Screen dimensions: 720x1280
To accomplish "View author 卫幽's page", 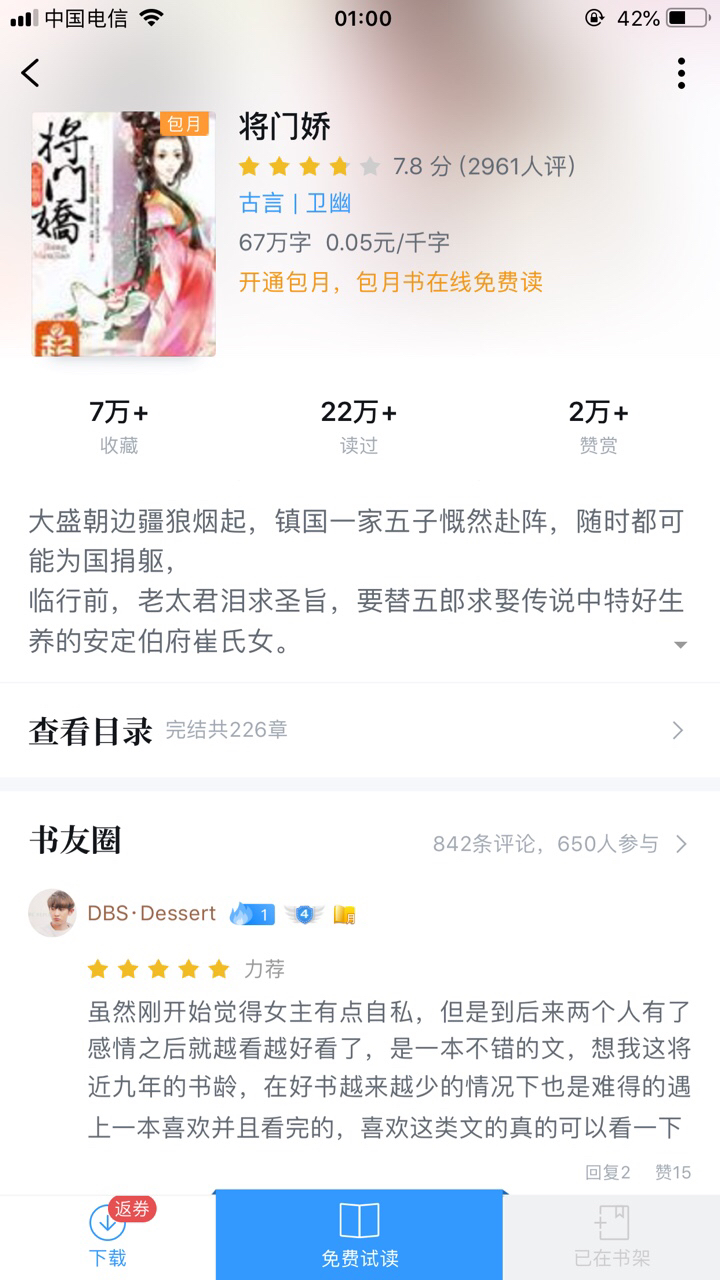I will click(x=328, y=204).
